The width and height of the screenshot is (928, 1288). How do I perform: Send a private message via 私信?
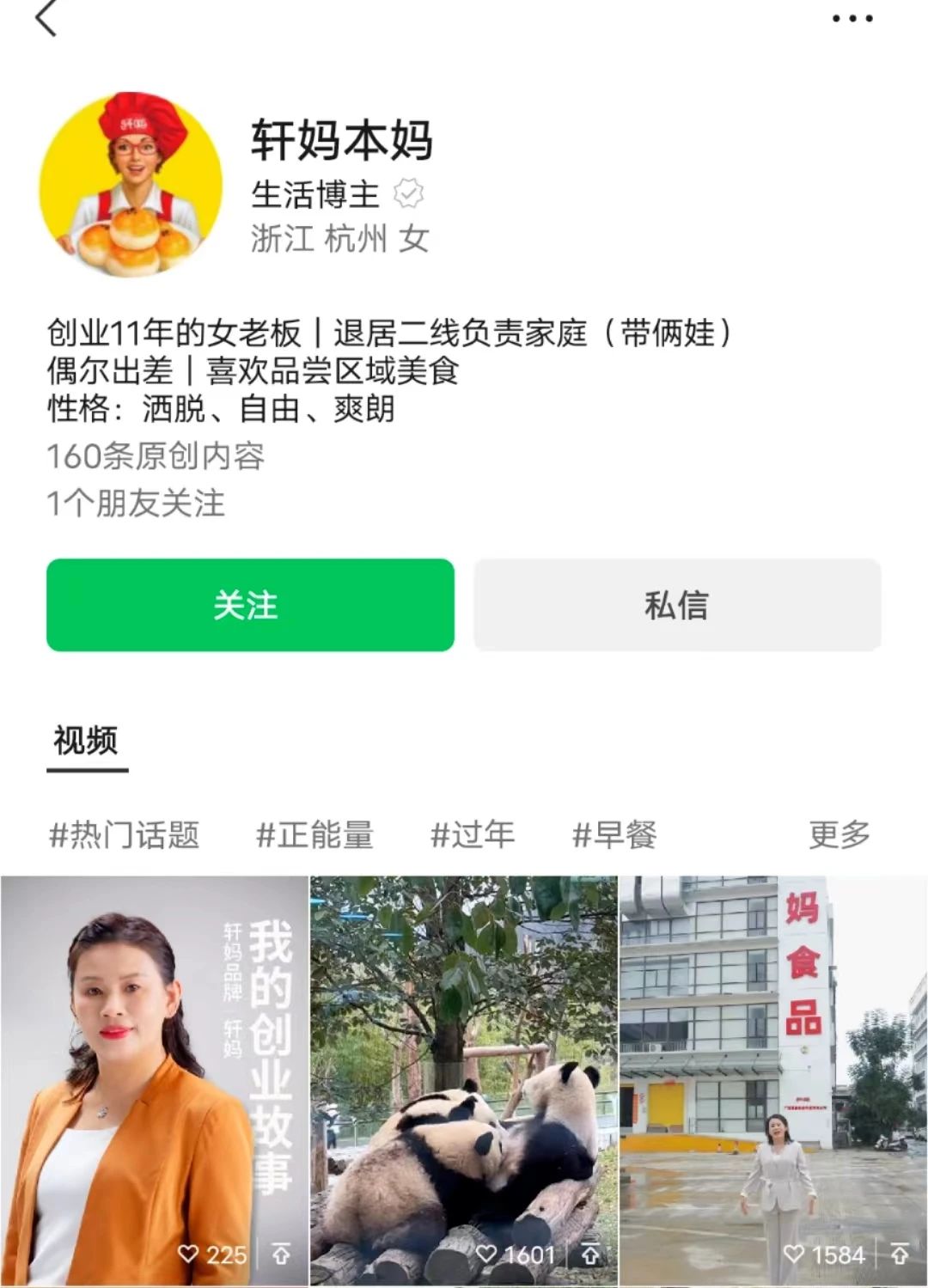click(x=676, y=605)
